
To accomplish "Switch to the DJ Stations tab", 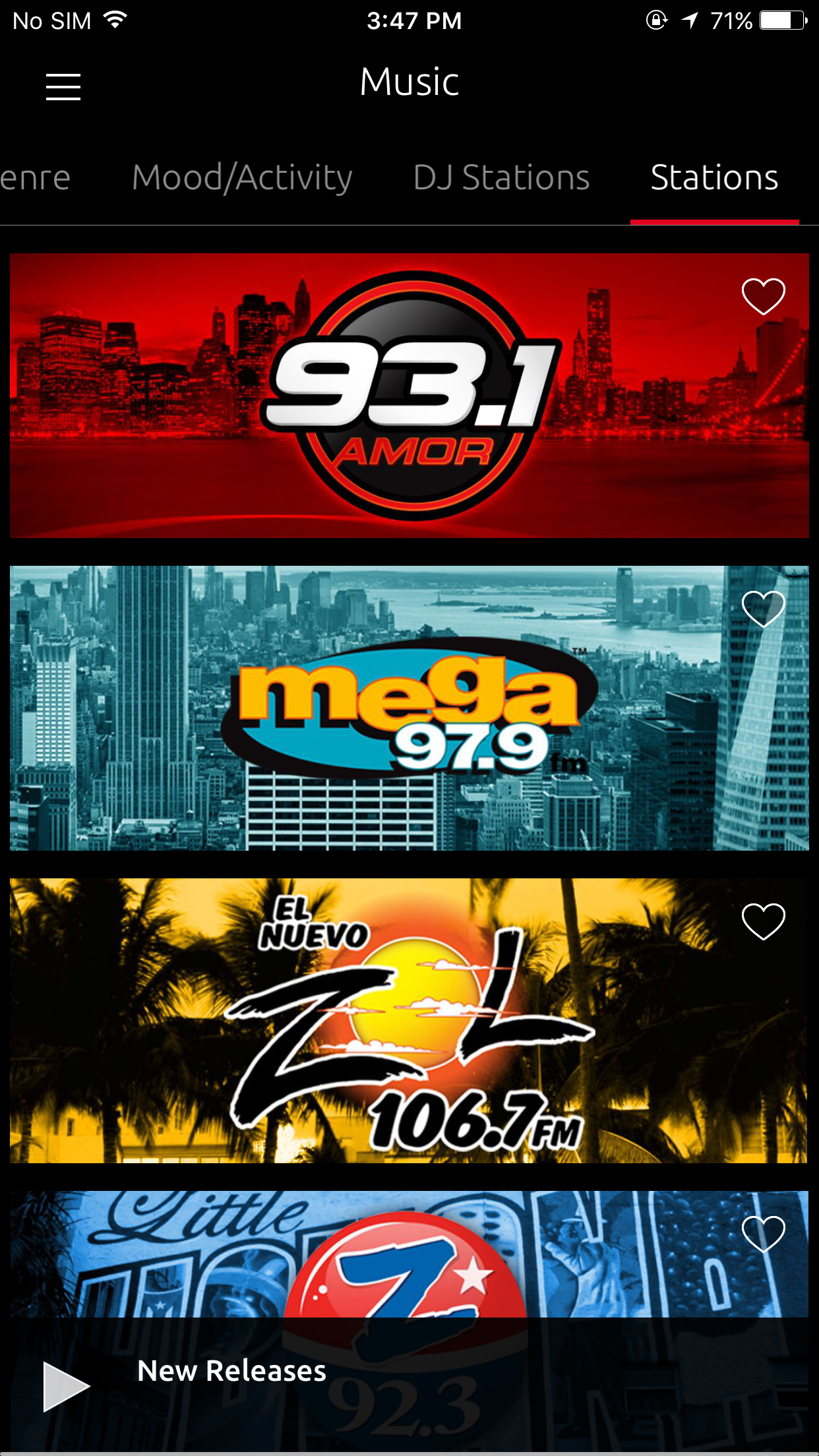I will [501, 178].
